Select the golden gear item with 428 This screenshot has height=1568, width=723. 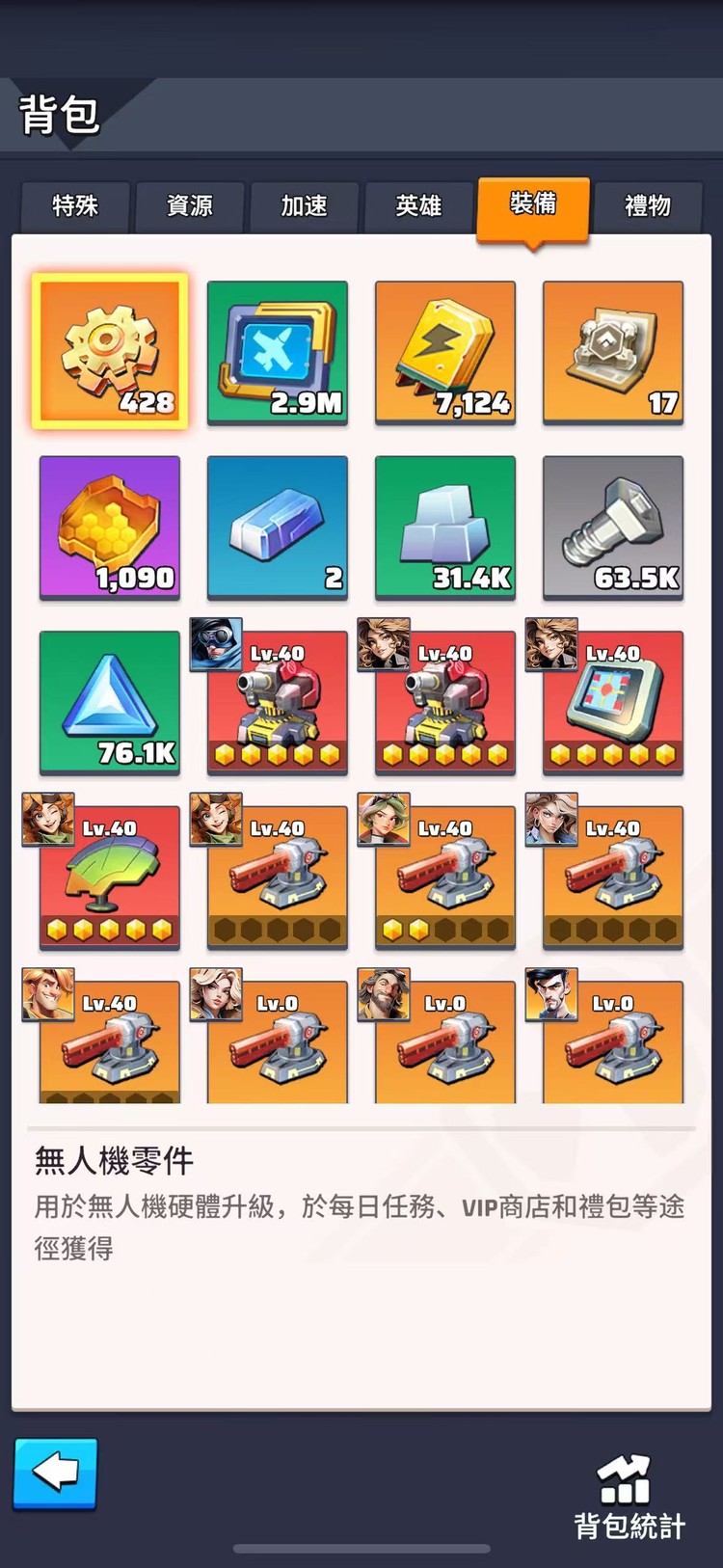point(110,351)
